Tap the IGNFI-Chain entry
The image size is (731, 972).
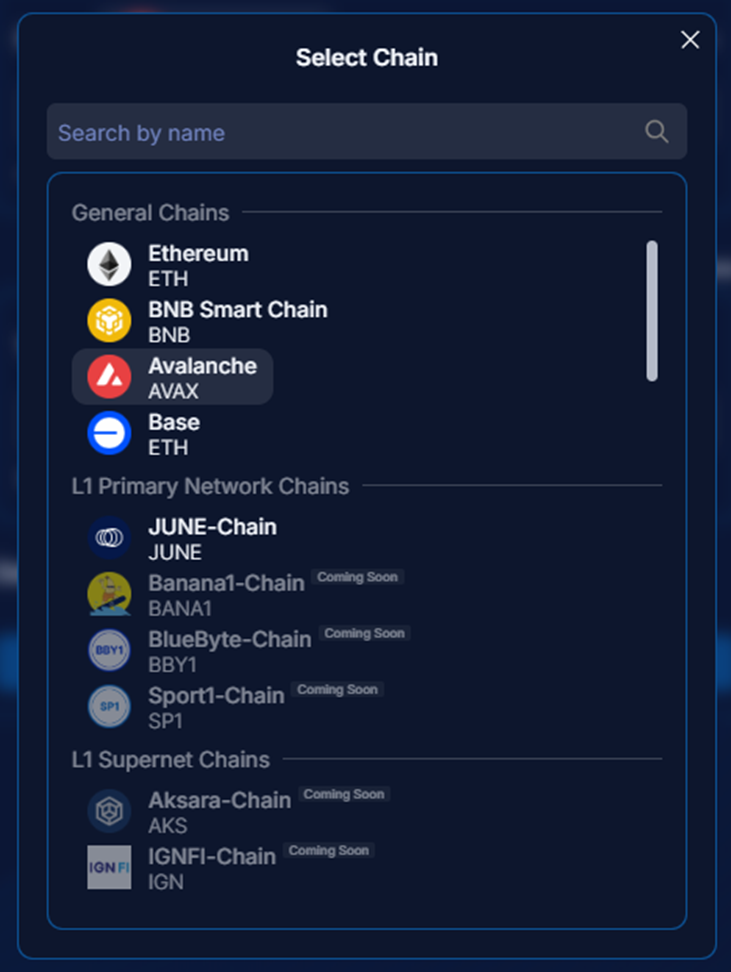pos(211,867)
